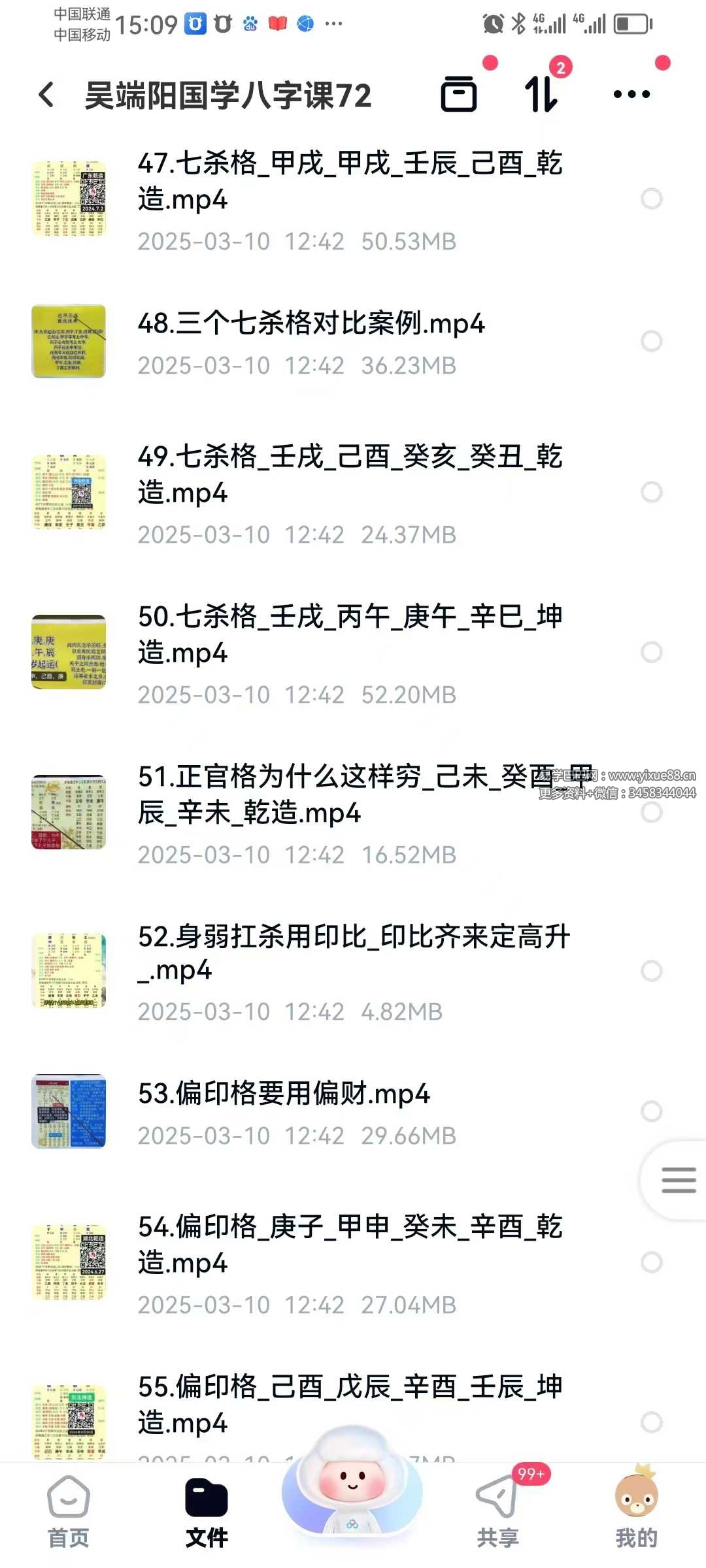The width and height of the screenshot is (706, 1568).
Task: Tick the circle next to file 47.七杀格
Action: [651, 199]
